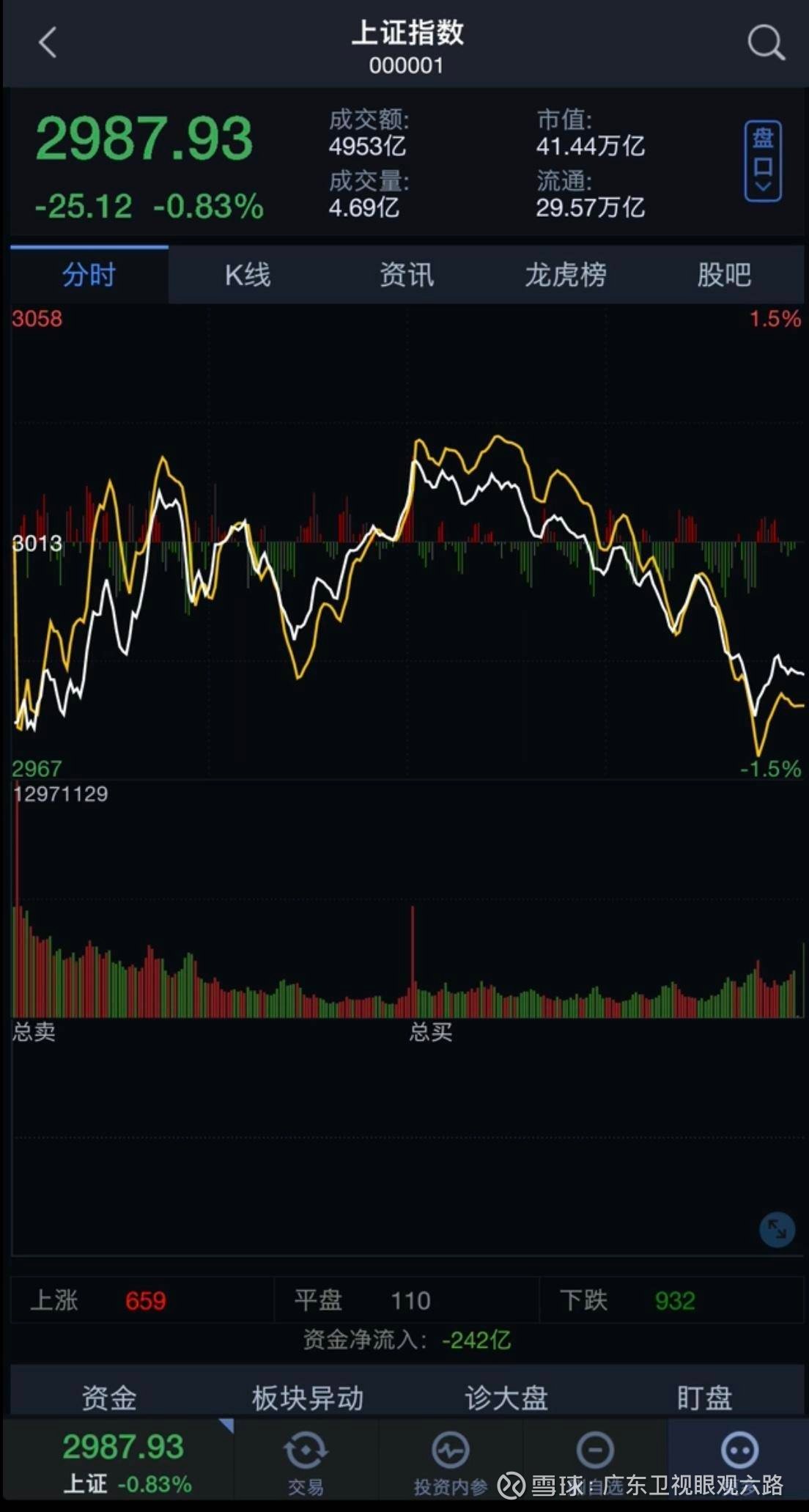This screenshot has height=1512, width=809.
Task: Select the 板块异动 tab
Action: (308, 1397)
